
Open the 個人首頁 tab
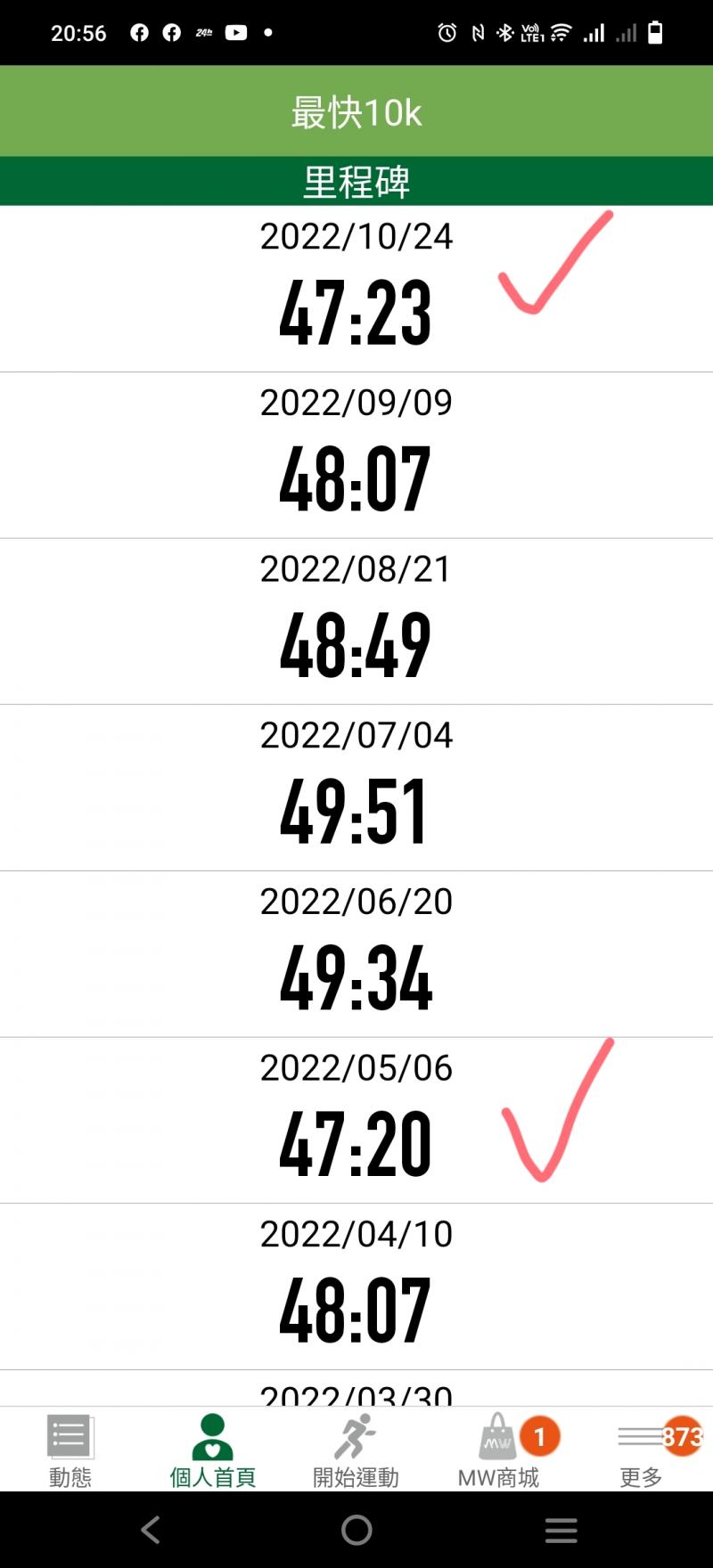click(213, 1450)
